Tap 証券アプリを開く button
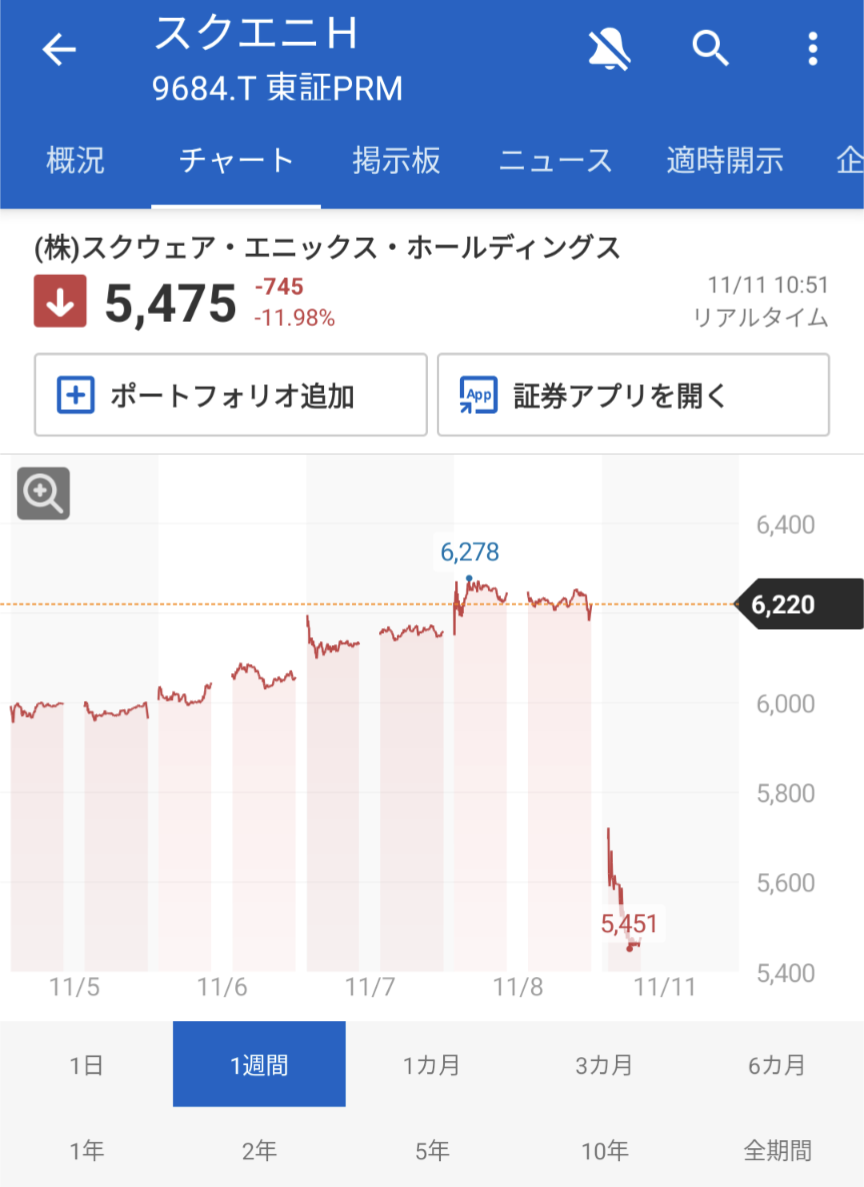This screenshot has height=1187, width=864. click(633, 395)
